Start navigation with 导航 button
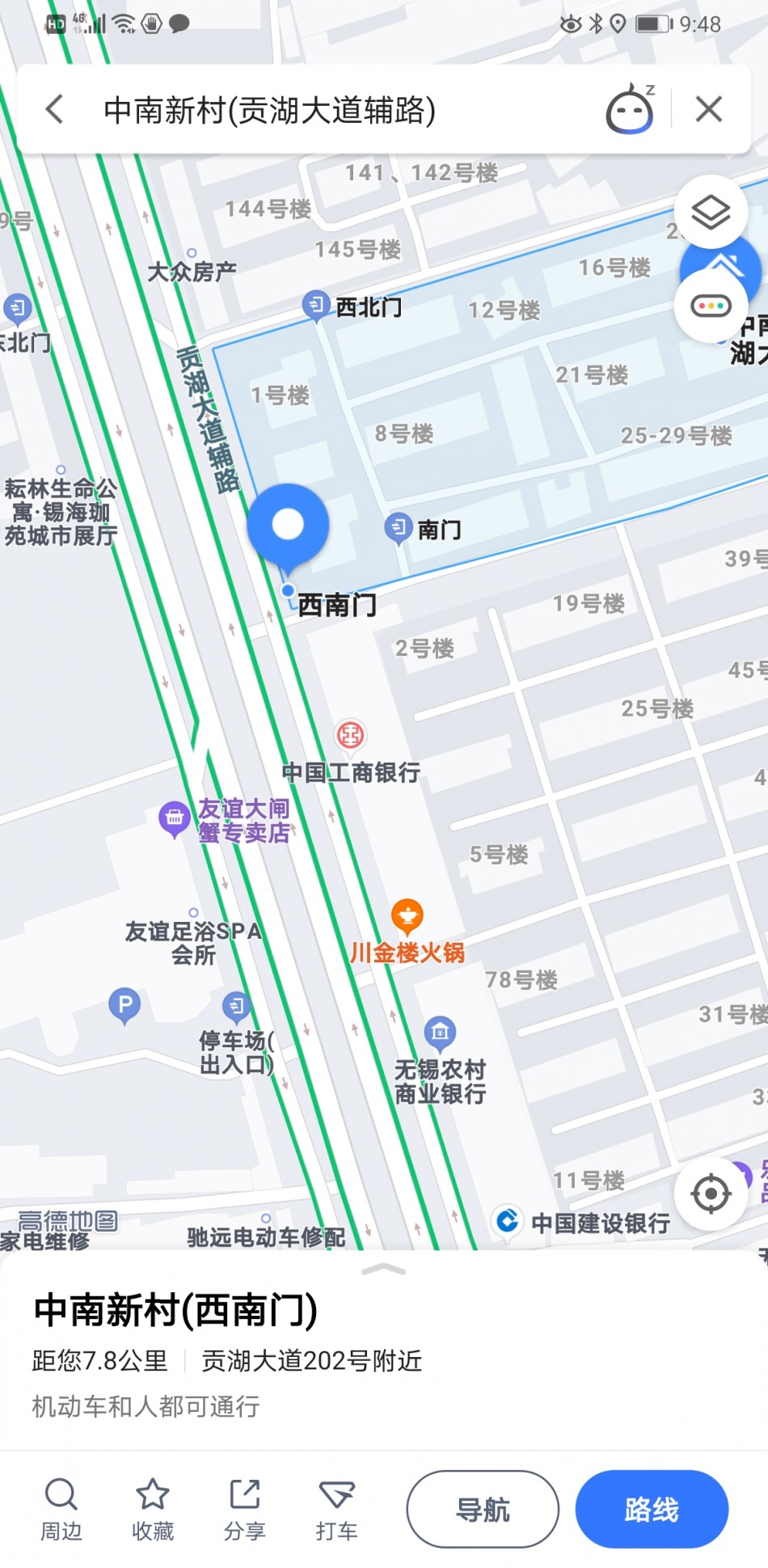This screenshot has width=768, height=1568. (483, 1509)
